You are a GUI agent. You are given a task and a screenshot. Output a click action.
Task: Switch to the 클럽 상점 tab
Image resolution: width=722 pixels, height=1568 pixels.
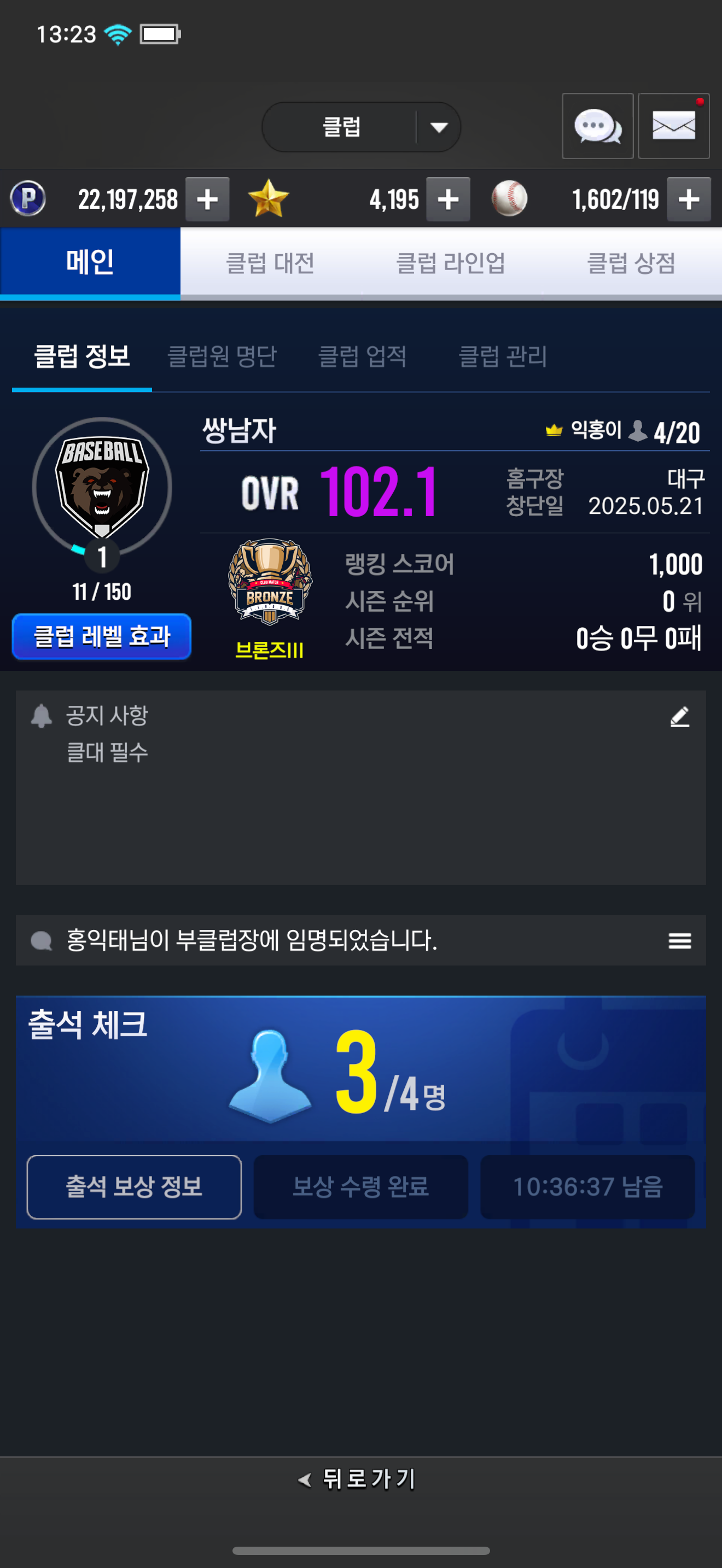coord(631,263)
